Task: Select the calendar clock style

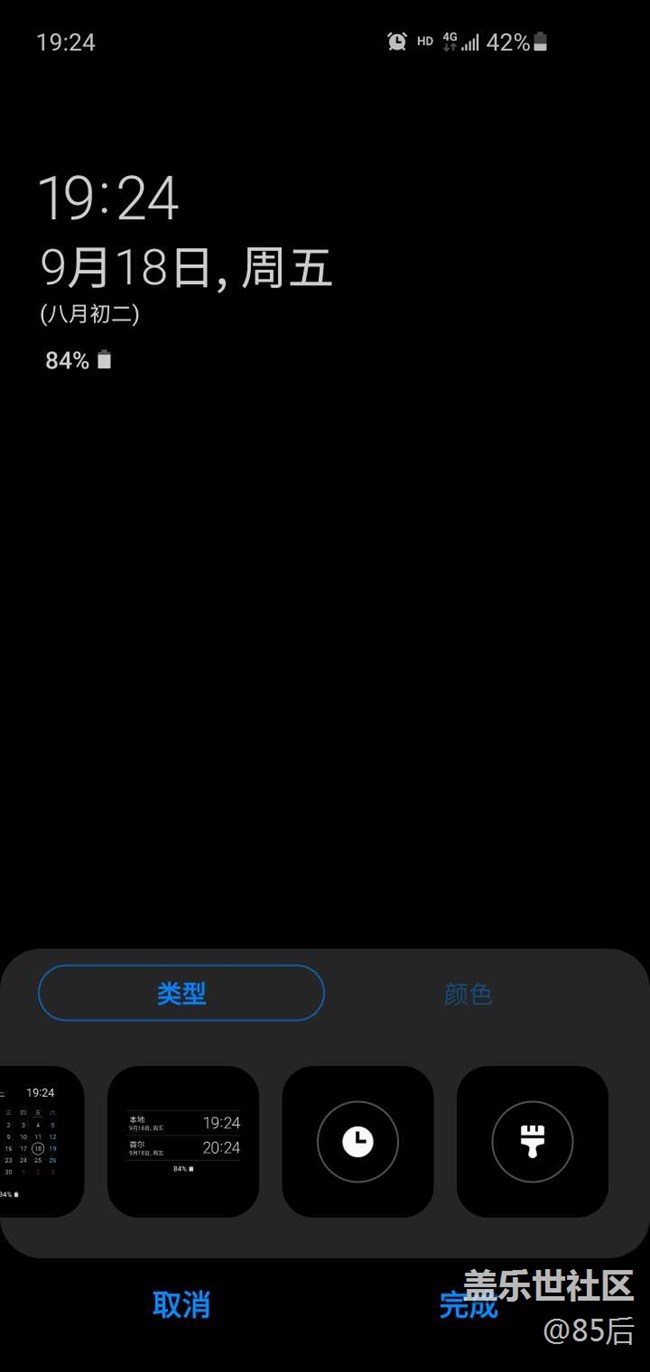Action: [38, 1141]
